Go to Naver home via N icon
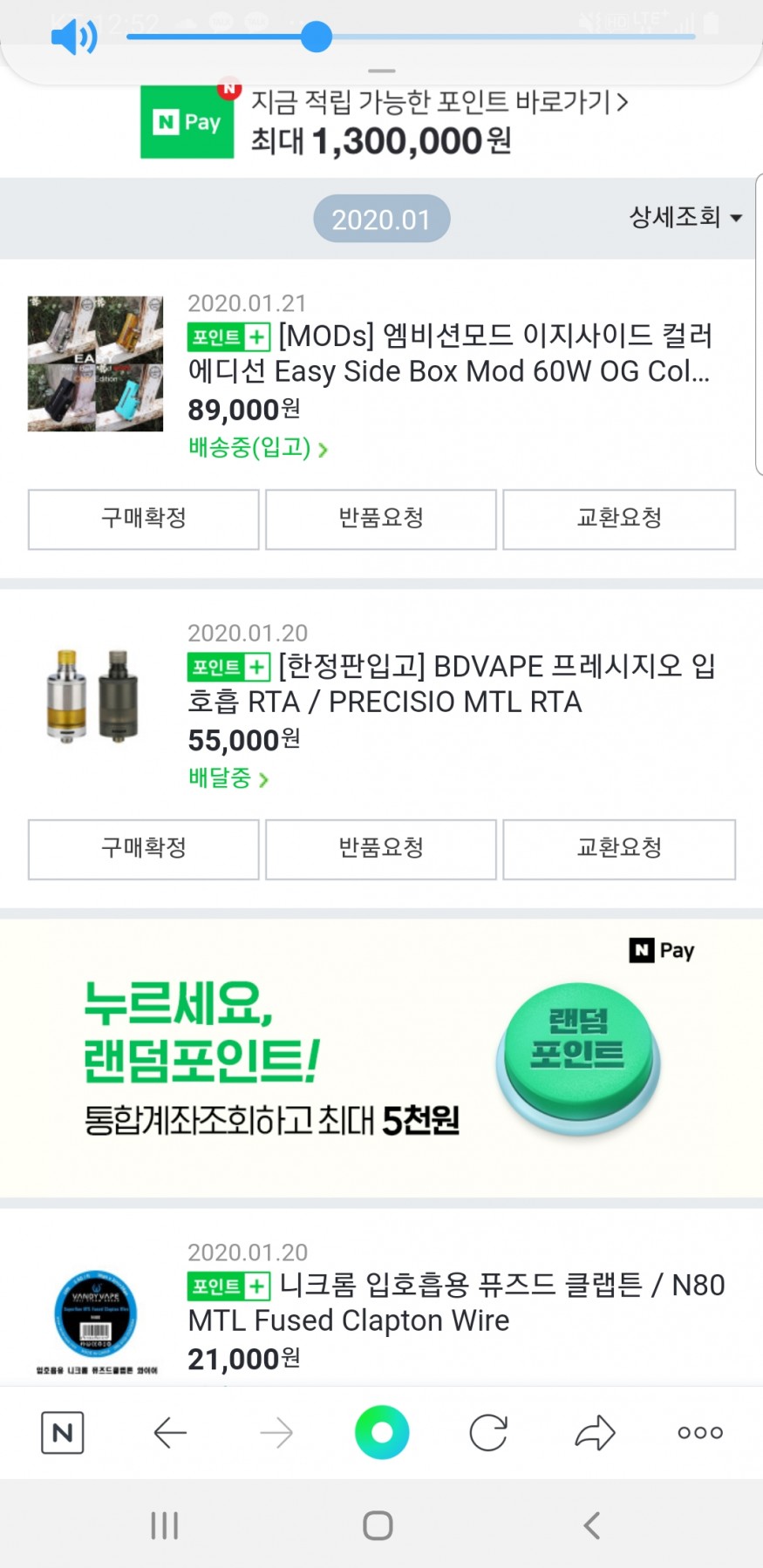 tap(63, 1432)
